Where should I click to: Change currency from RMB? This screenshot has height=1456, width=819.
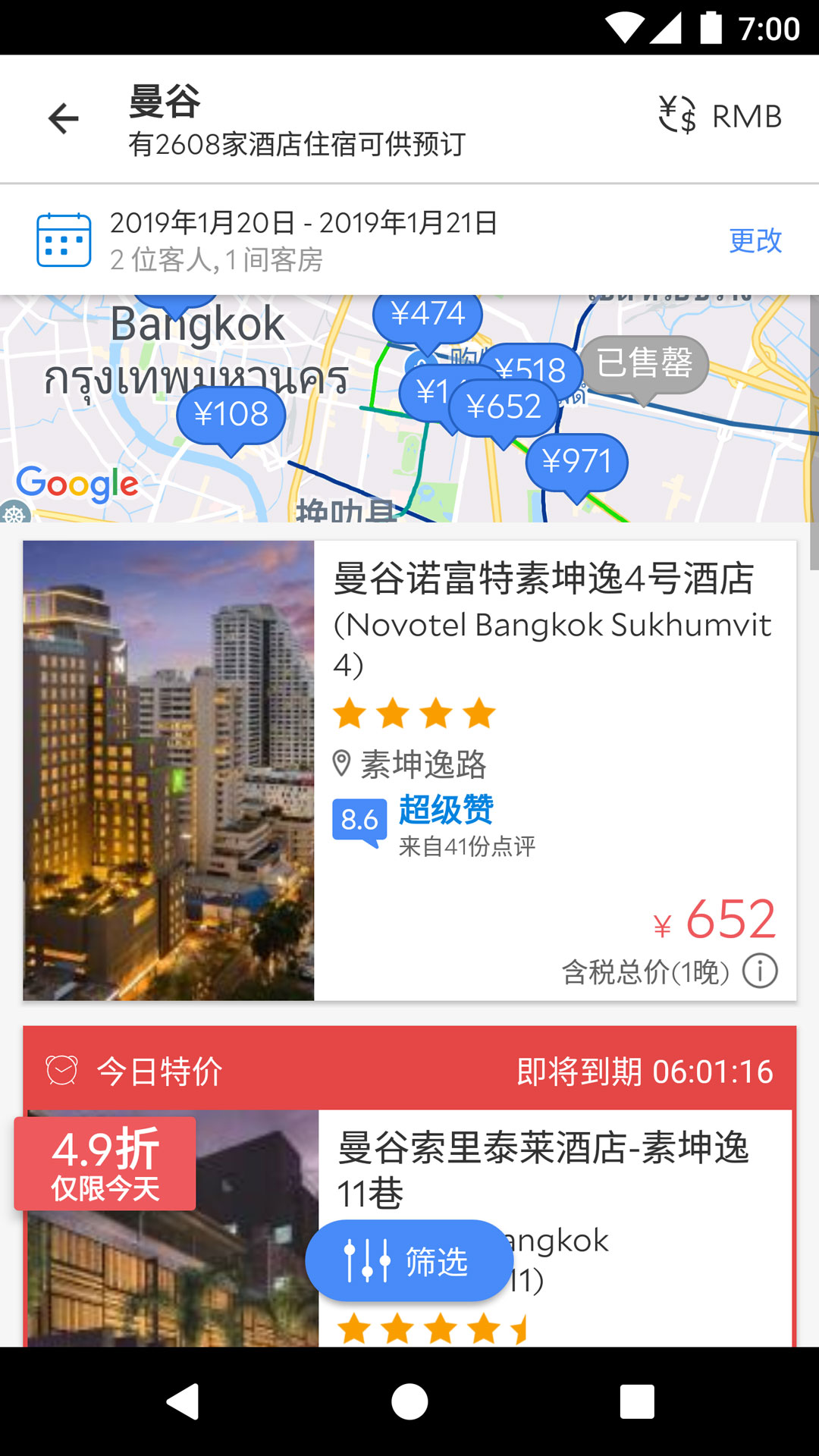tap(719, 116)
